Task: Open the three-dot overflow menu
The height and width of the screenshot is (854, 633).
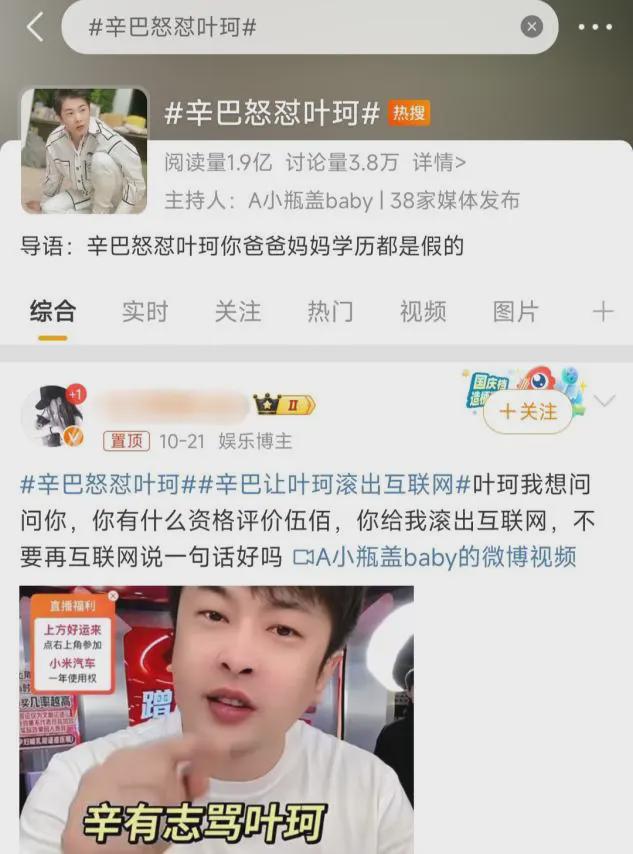Action: pos(594,27)
